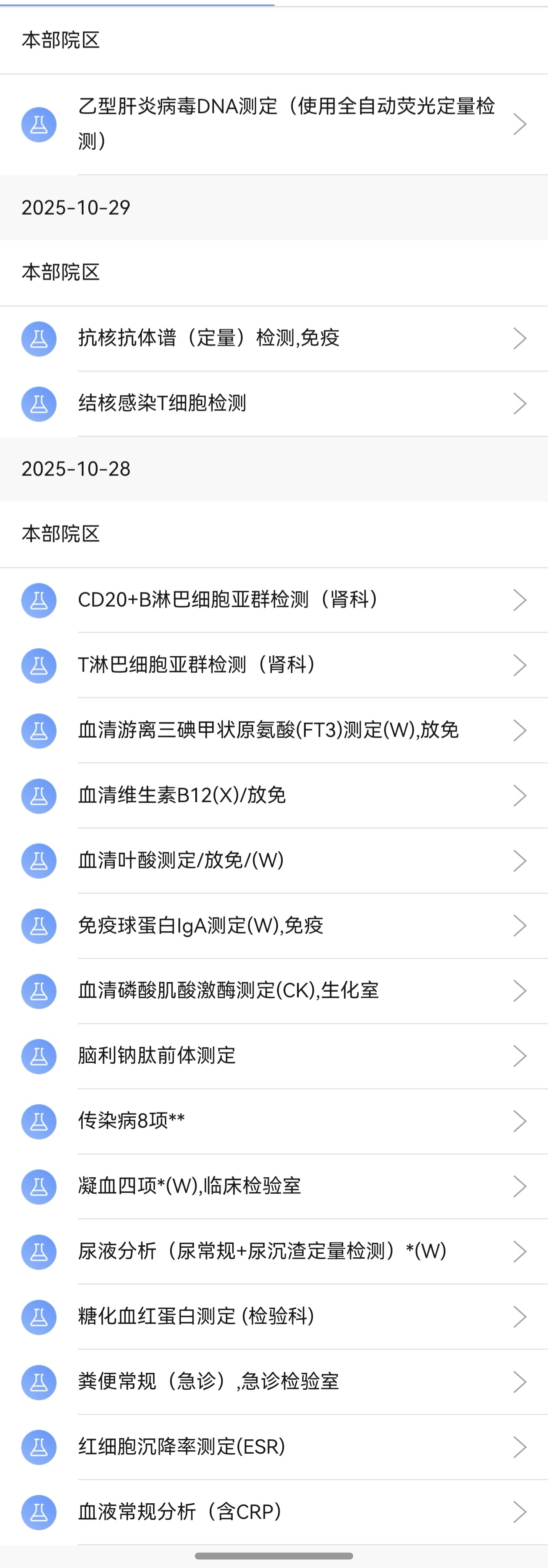This screenshot has width=548, height=1568.
Task: Open 血清维生素B12 report
Action: (274, 796)
